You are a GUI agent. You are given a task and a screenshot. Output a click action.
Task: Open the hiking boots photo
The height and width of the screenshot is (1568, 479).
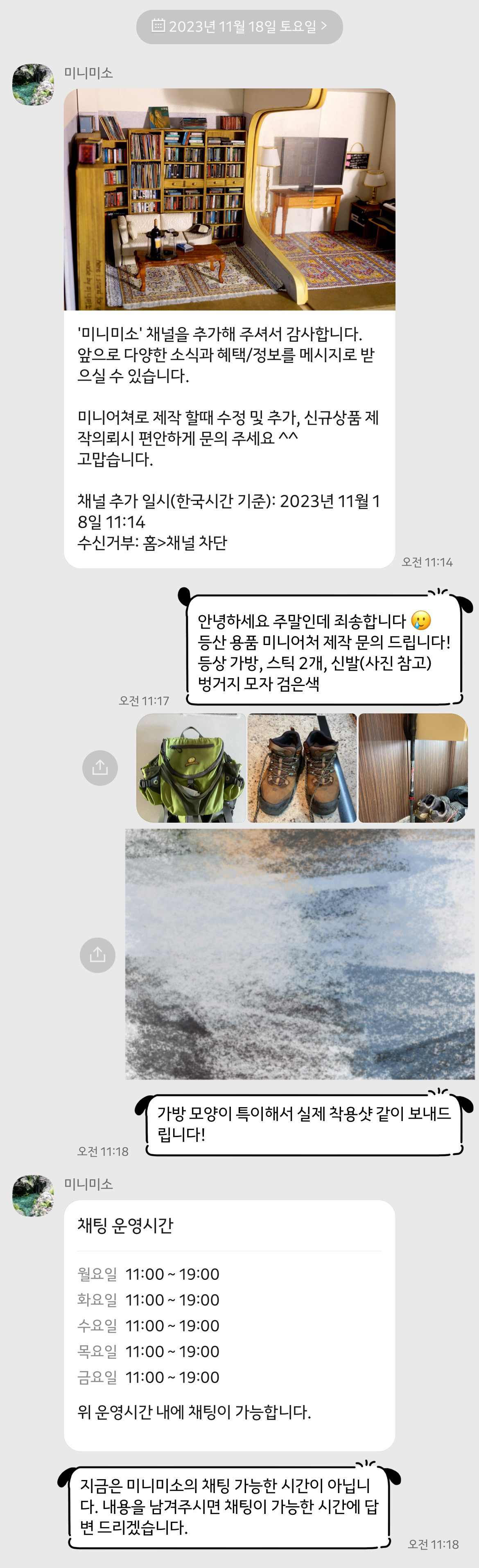pyautogui.click(x=302, y=768)
